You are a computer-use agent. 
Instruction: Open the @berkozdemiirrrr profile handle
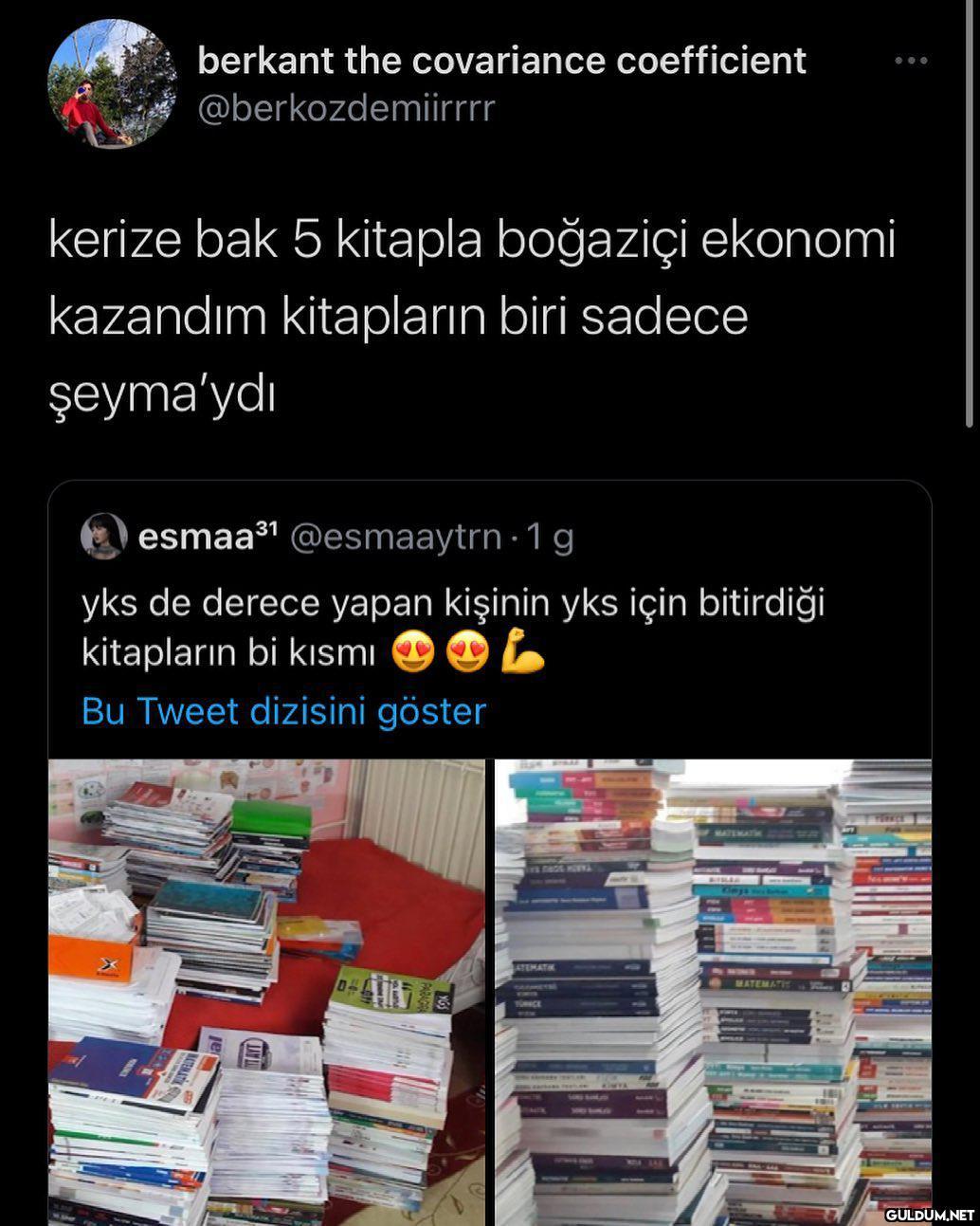point(345,109)
